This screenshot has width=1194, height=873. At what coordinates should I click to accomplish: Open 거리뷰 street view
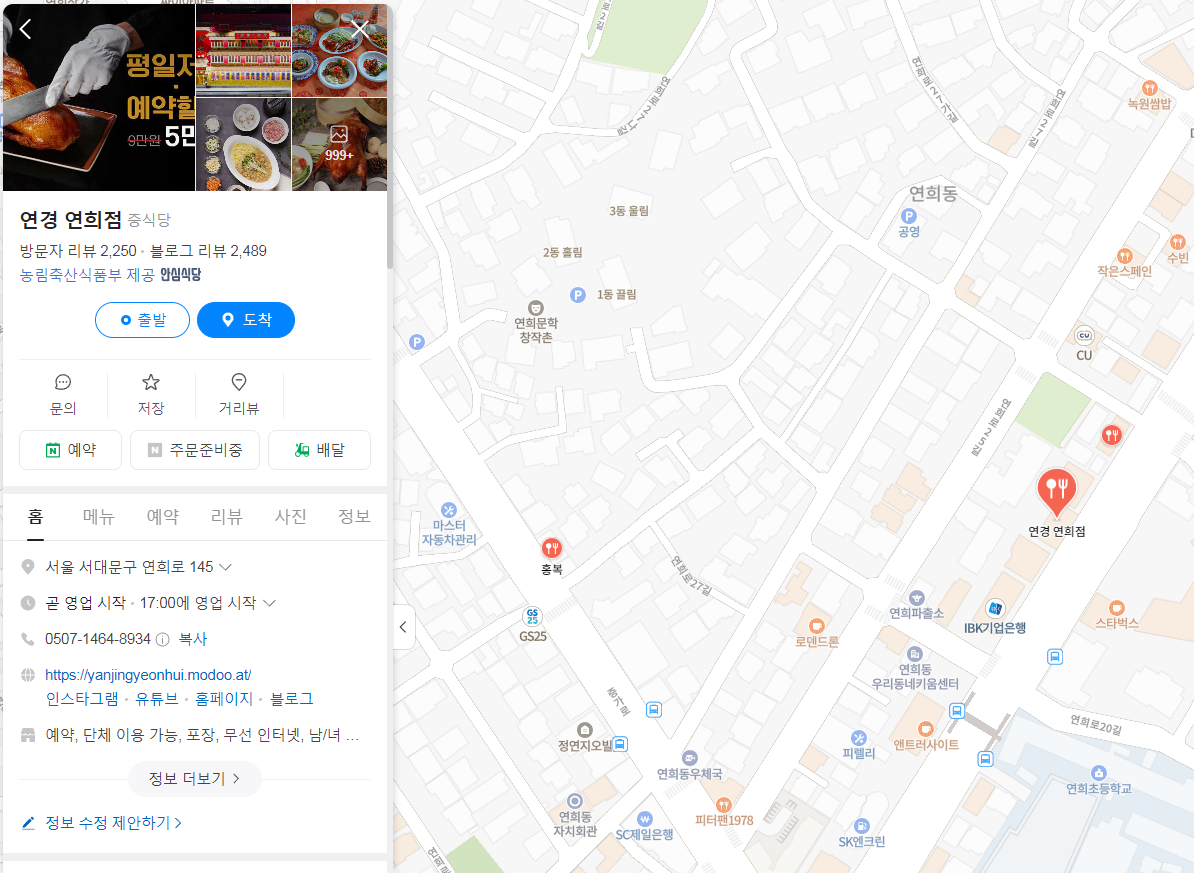239,394
